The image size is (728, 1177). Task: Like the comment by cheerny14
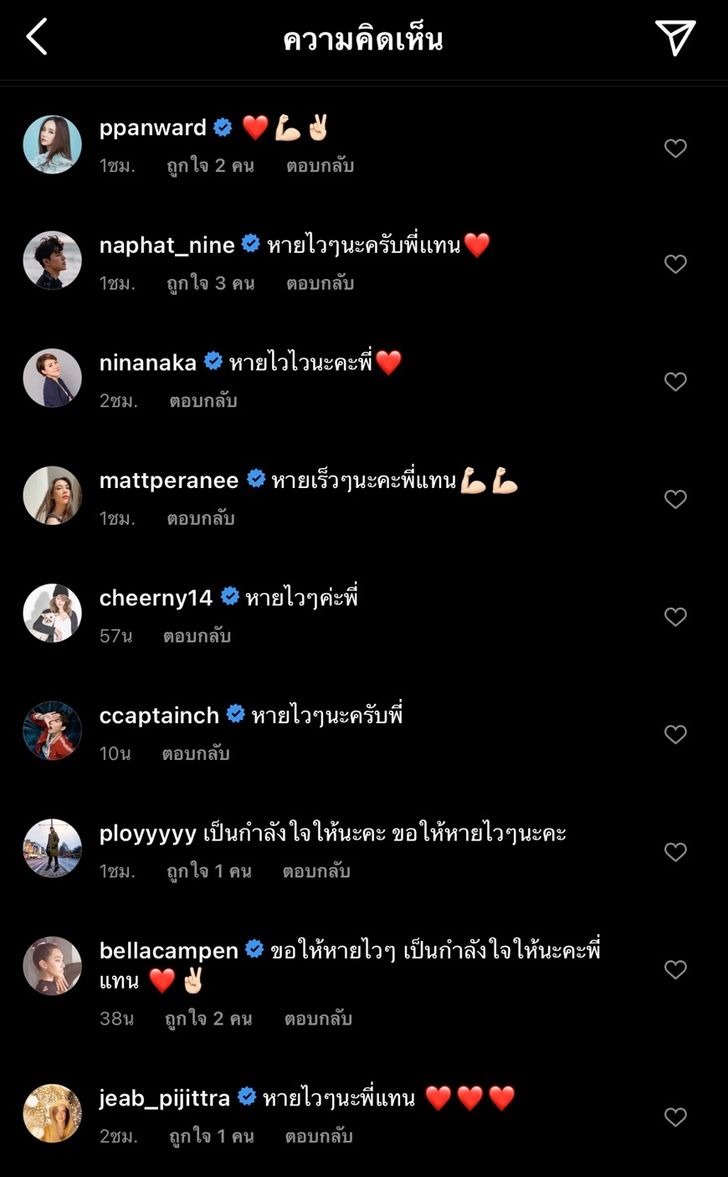(676, 617)
